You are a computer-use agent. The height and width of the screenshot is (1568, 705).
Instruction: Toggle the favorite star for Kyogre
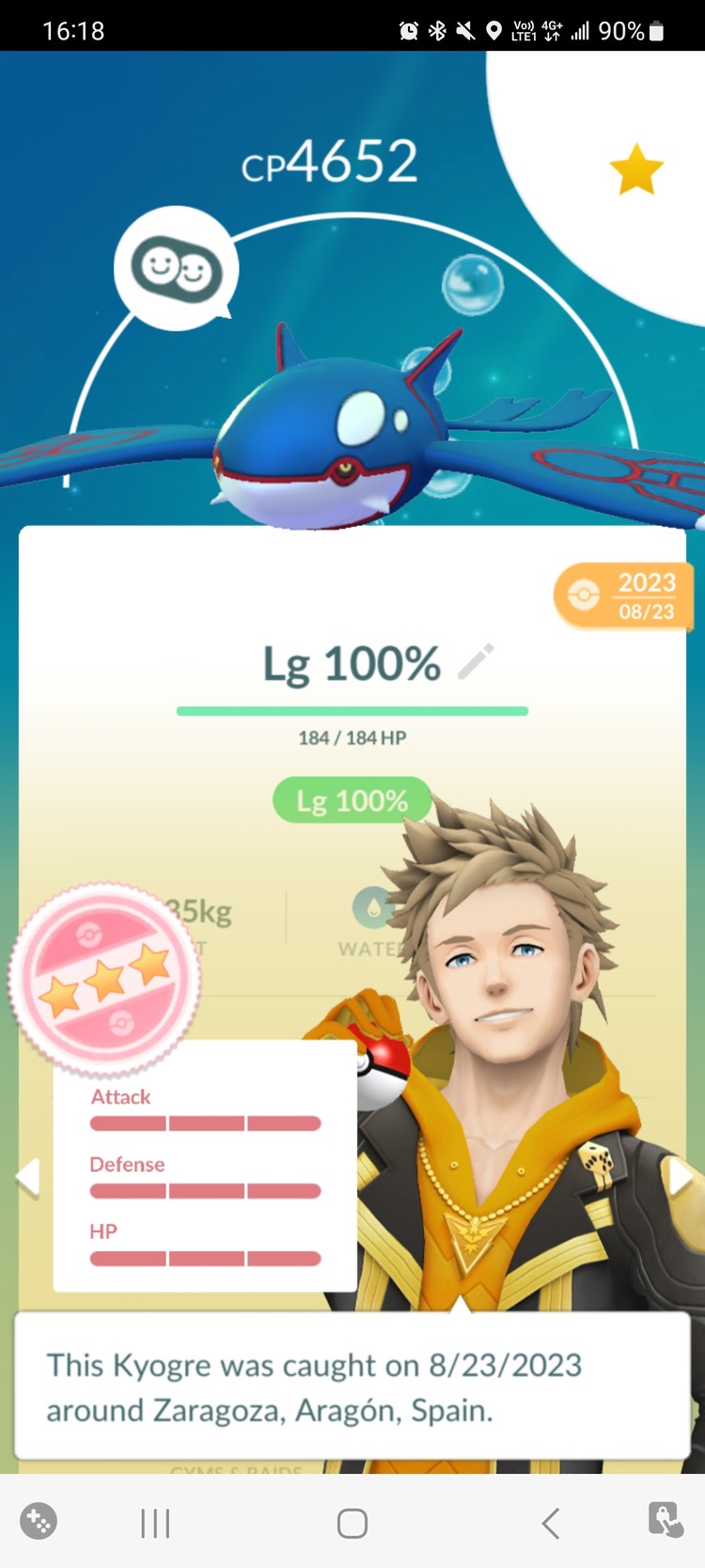(636, 170)
